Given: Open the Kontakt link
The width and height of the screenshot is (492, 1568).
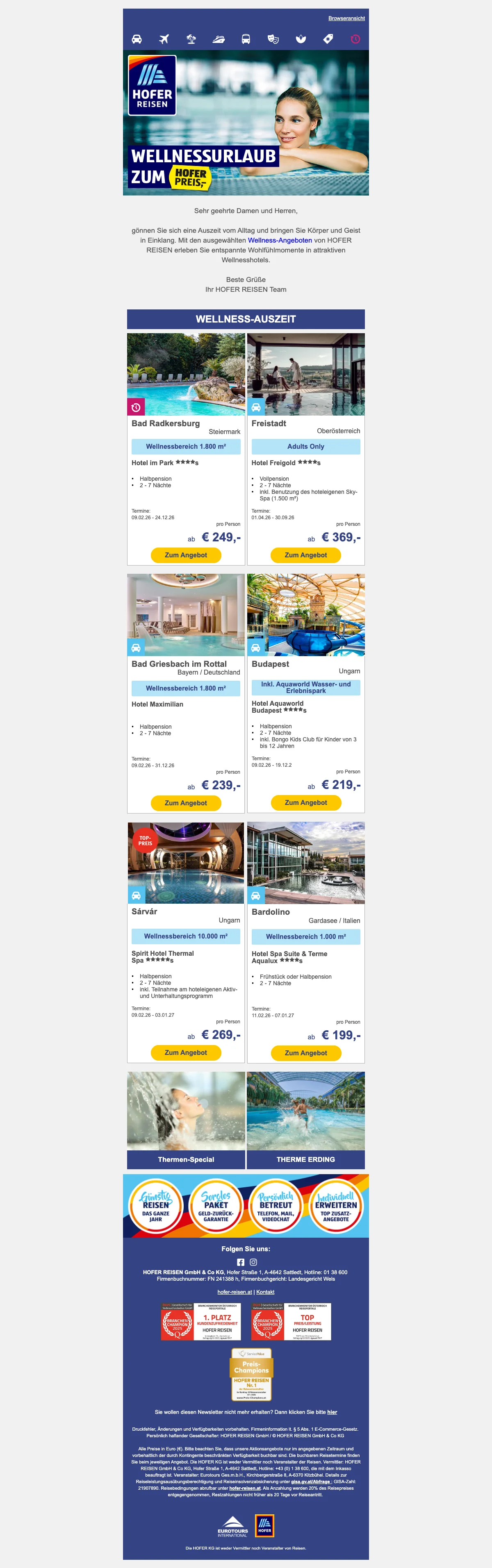Looking at the screenshot, I should click(265, 1292).
